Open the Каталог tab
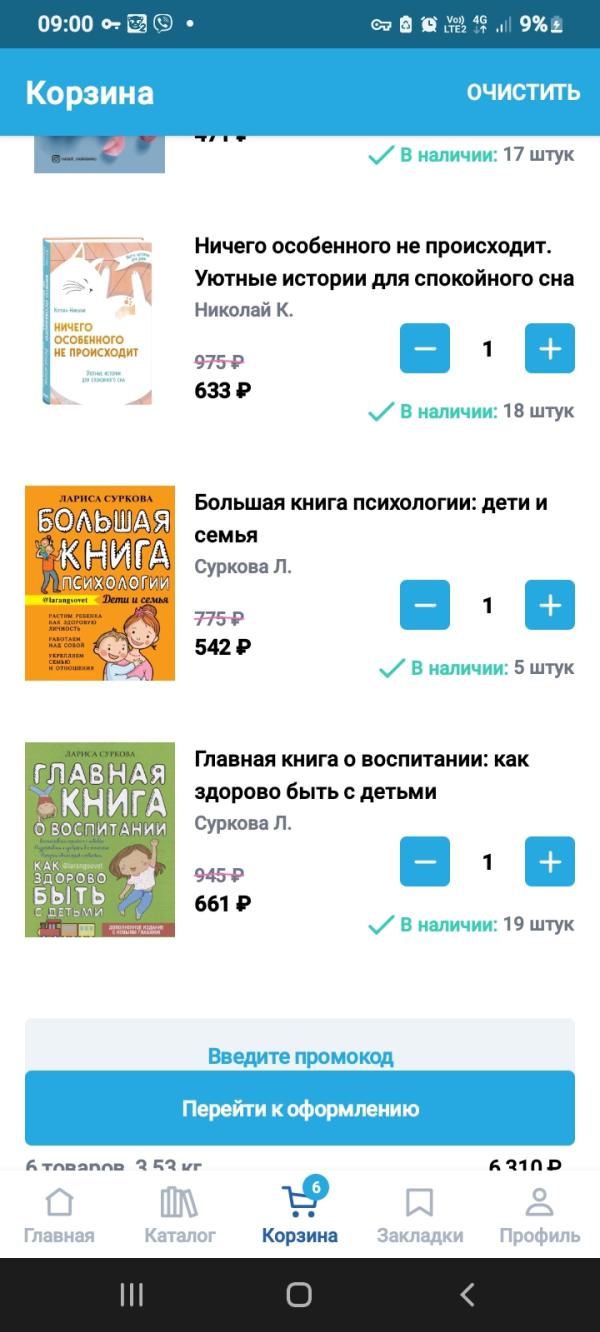Viewport: 600px width, 1332px height. [180, 1215]
